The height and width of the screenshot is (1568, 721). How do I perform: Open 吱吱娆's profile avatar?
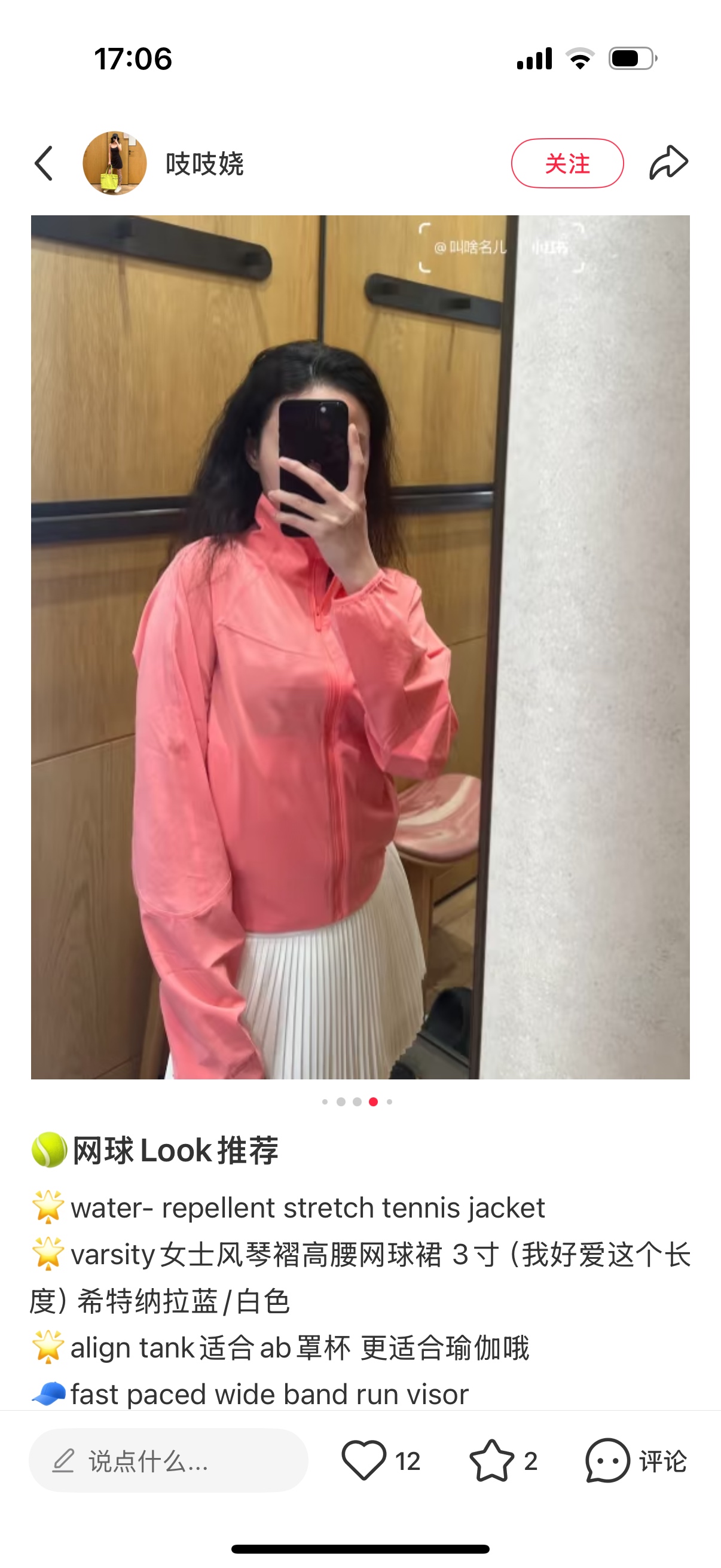click(114, 163)
